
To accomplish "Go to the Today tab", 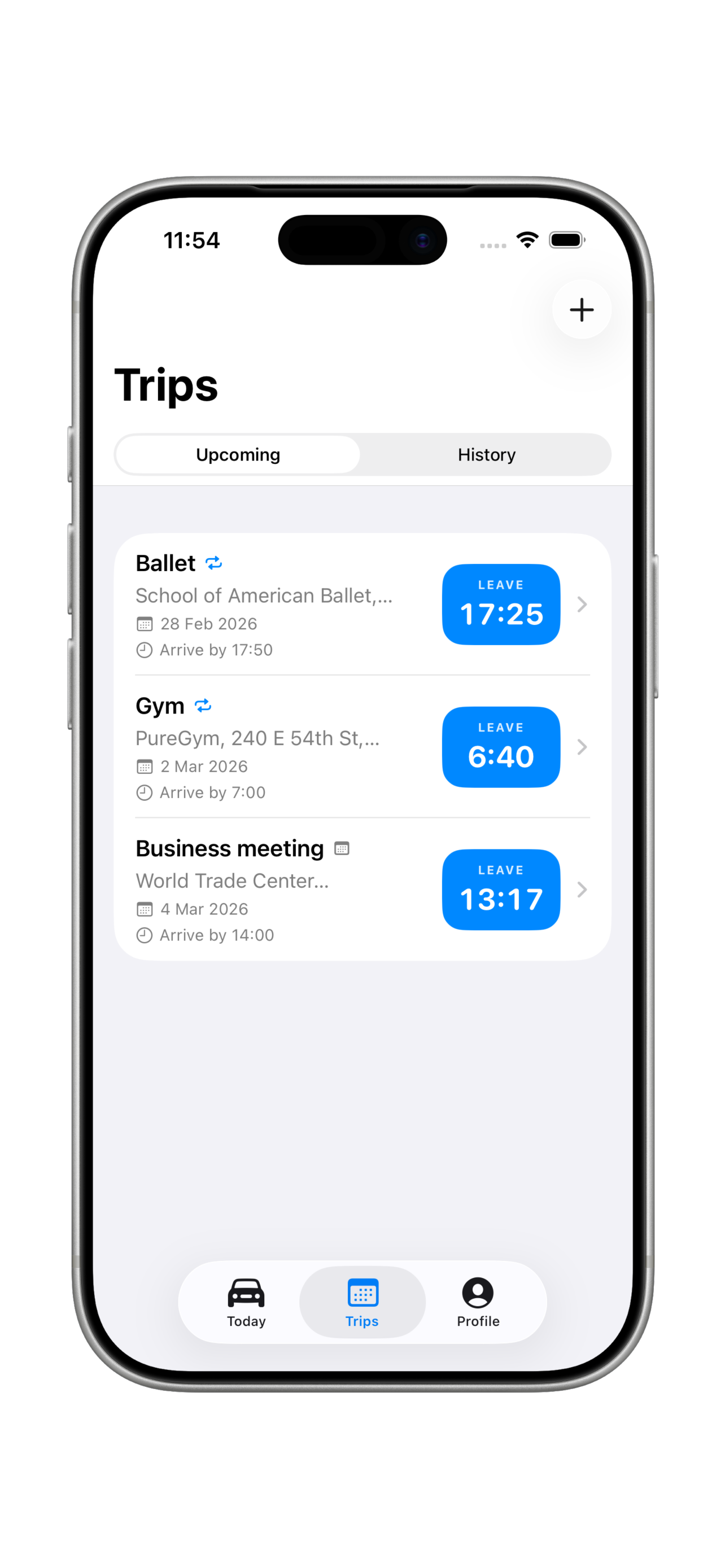I will coord(246,1302).
